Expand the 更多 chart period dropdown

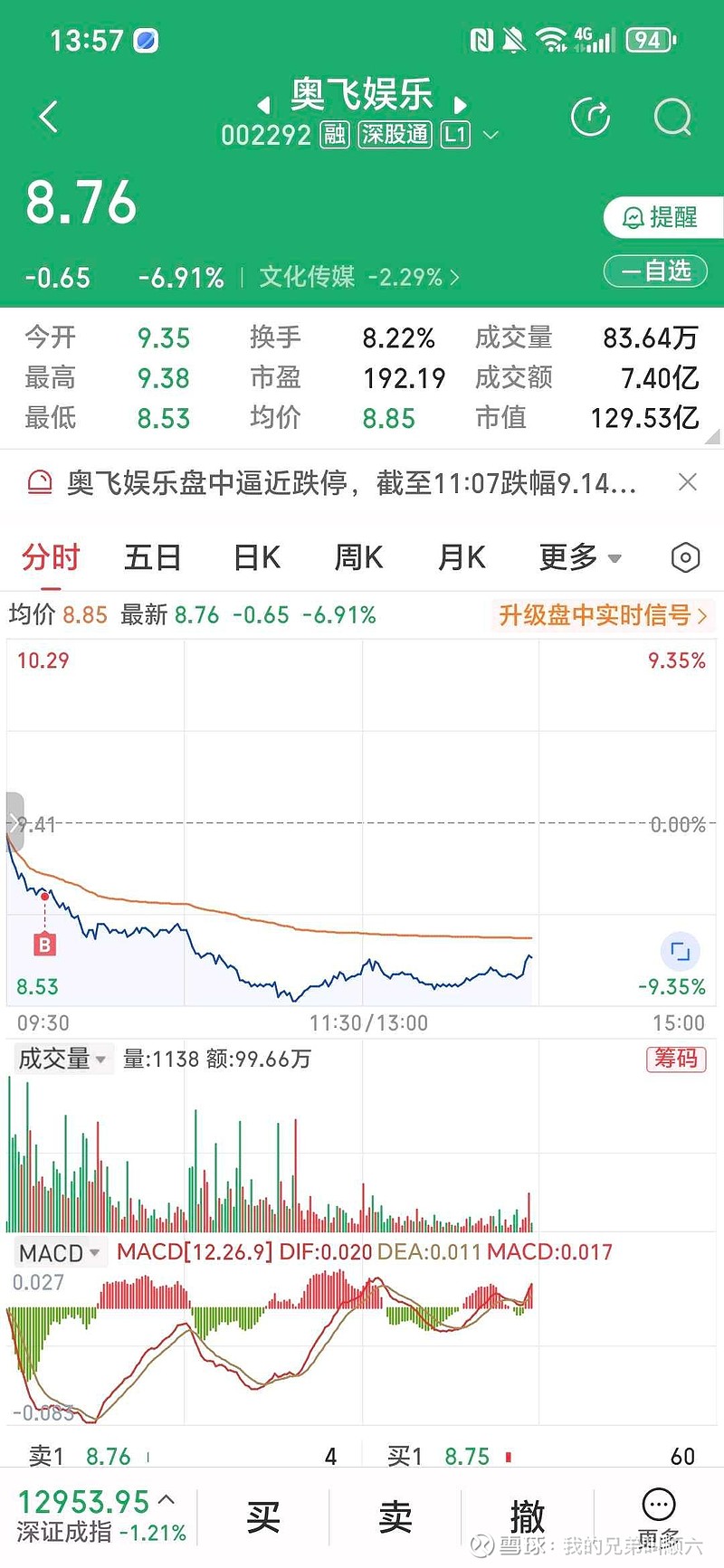(580, 558)
